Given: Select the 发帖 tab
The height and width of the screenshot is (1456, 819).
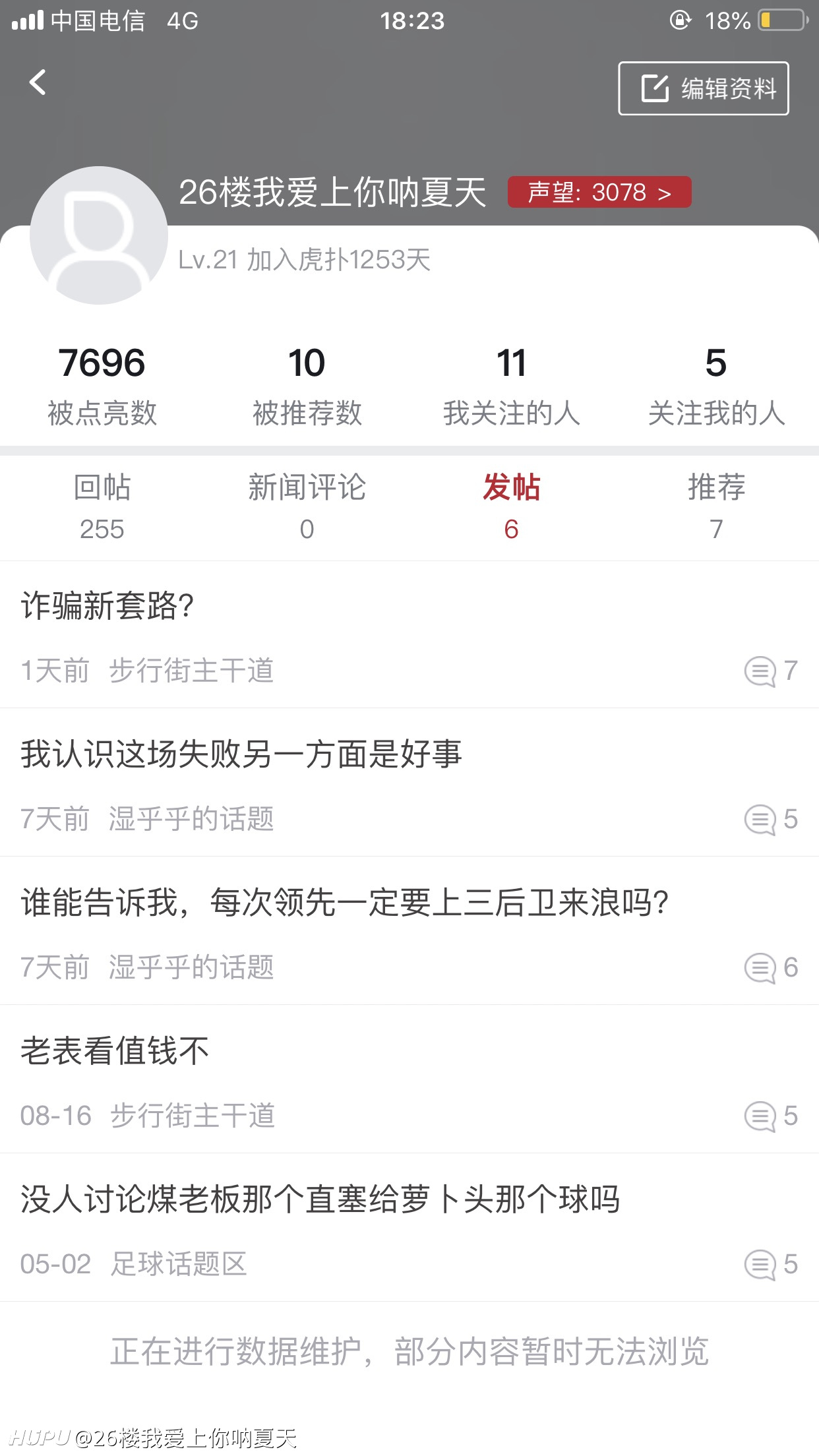Looking at the screenshot, I should 512,507.
